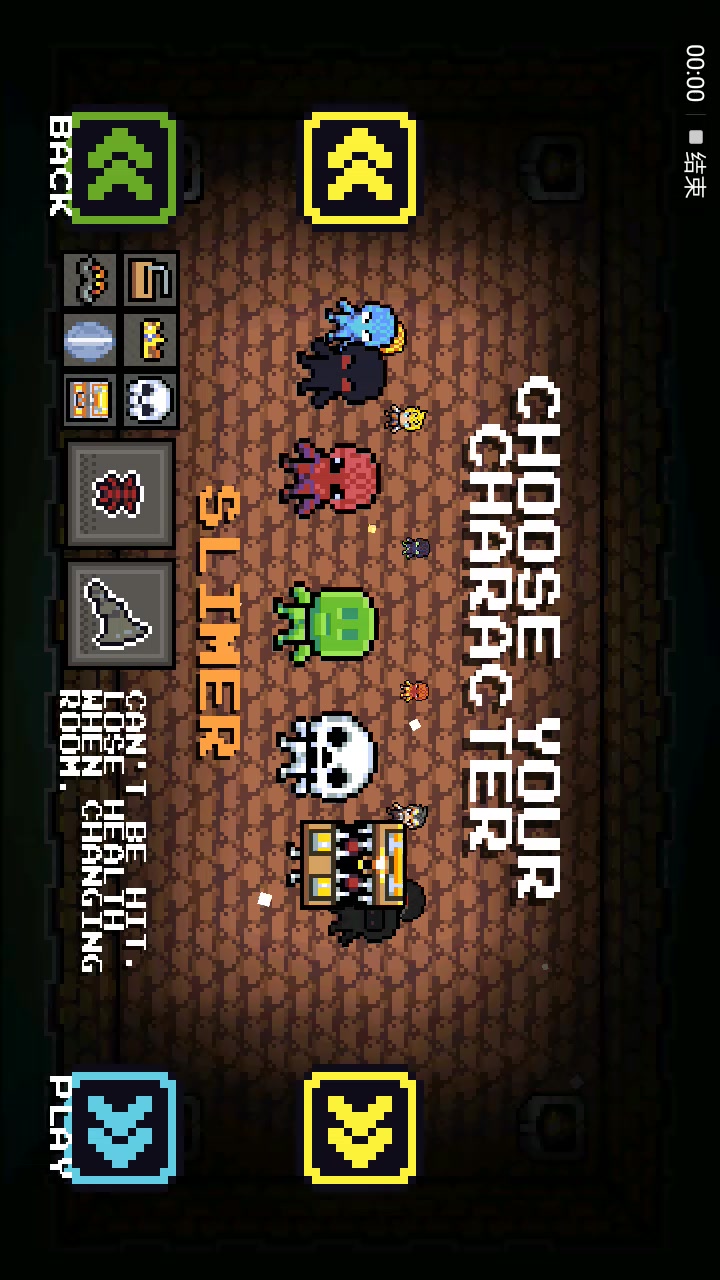The width and height of the screenshot is (720, 1280).
Task: Tap the green Back button
Action: click(124, 168)
